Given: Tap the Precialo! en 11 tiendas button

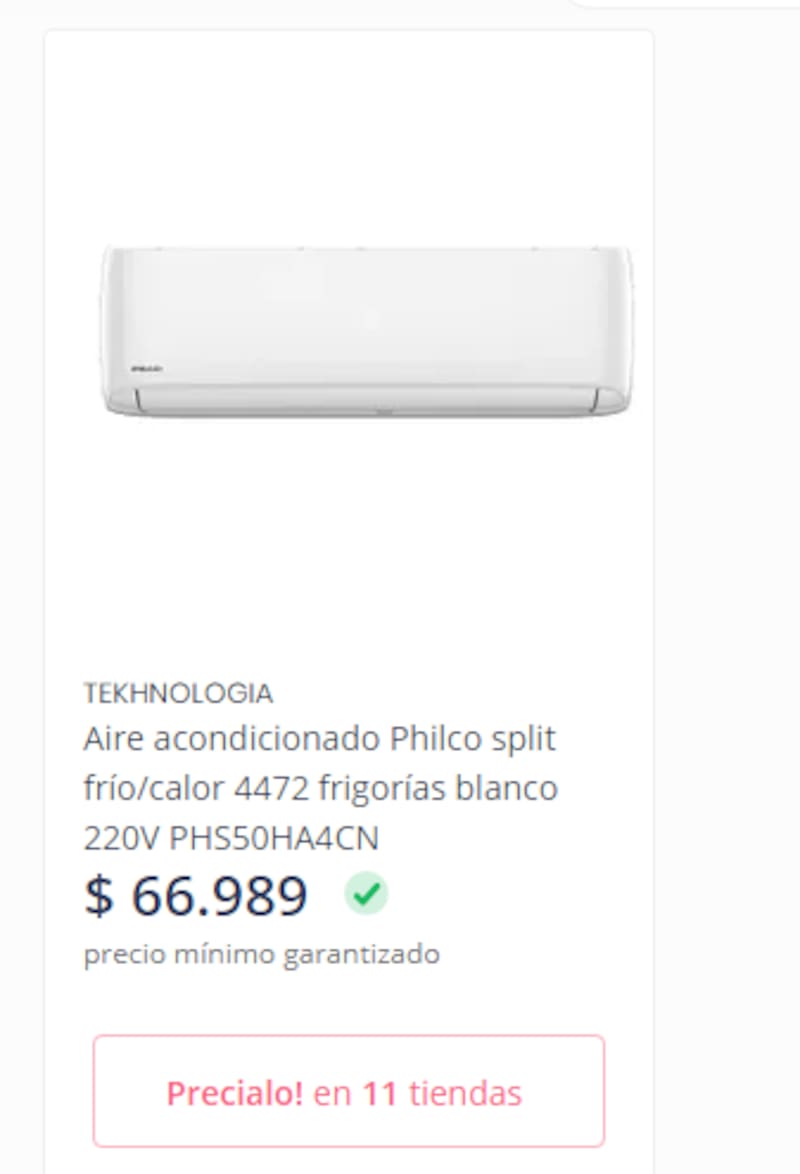Looking at the screenshot, I should [x=348, y=1092].
